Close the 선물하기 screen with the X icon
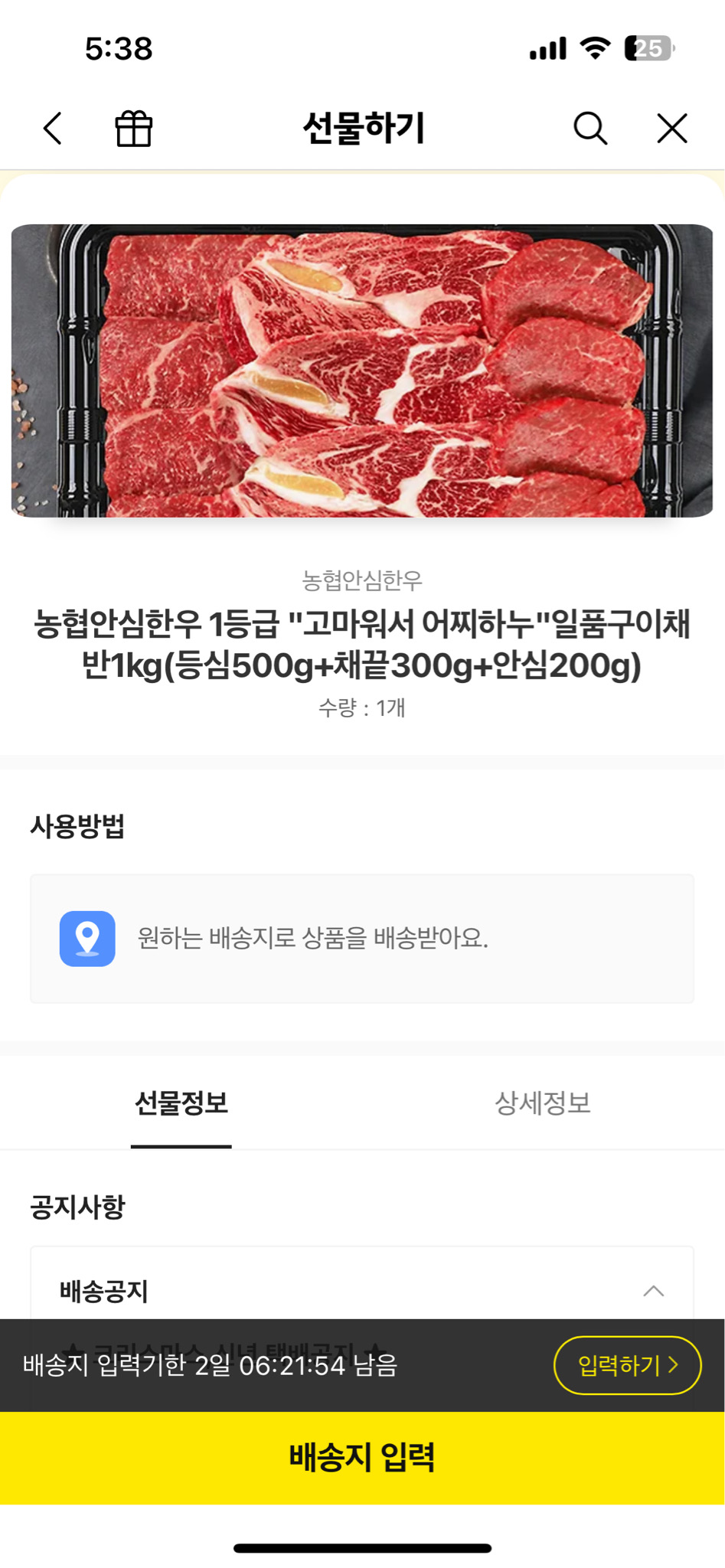This screenshot has width=725, height=1568. (x=671, y=128)
